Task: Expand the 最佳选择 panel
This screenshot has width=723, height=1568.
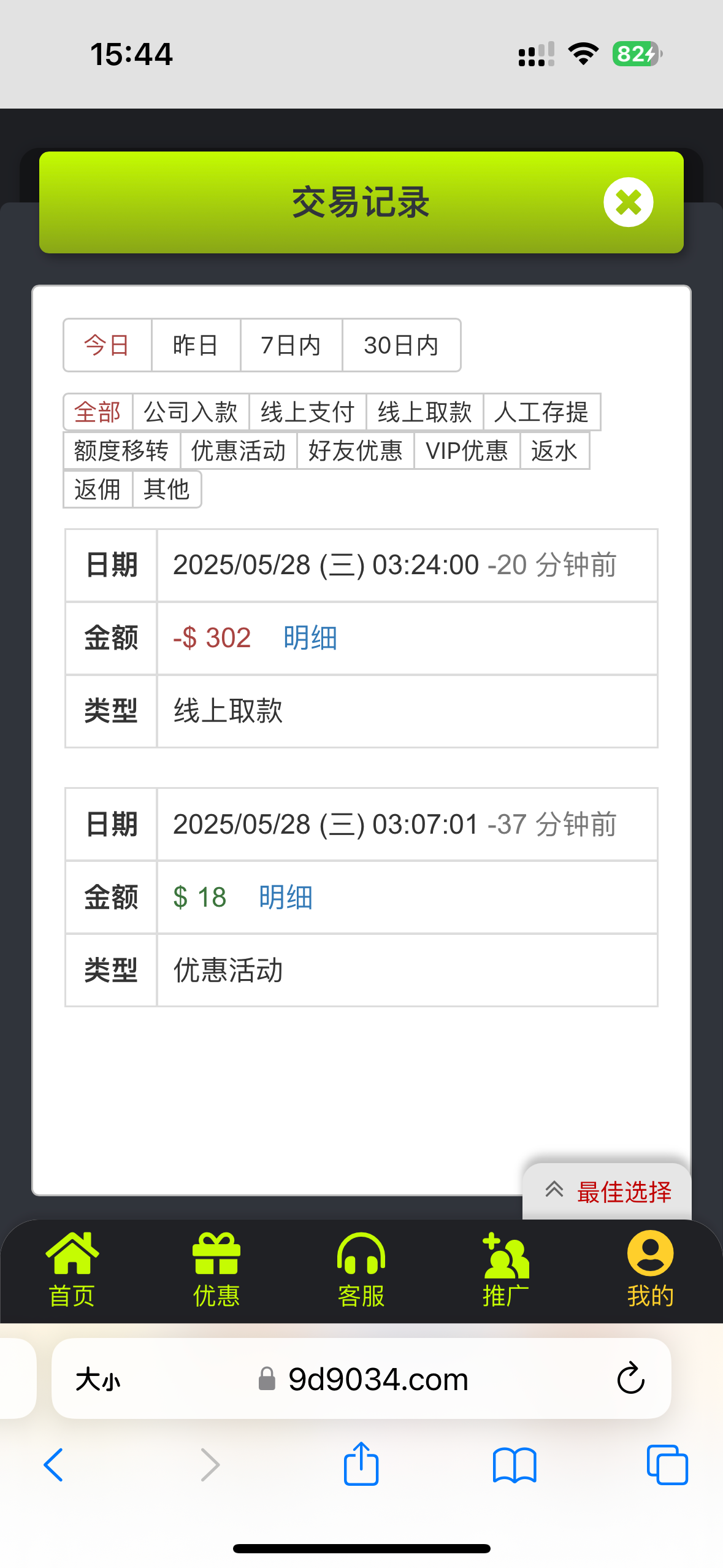Action: pyautogui.click(x=607, y=1191)
